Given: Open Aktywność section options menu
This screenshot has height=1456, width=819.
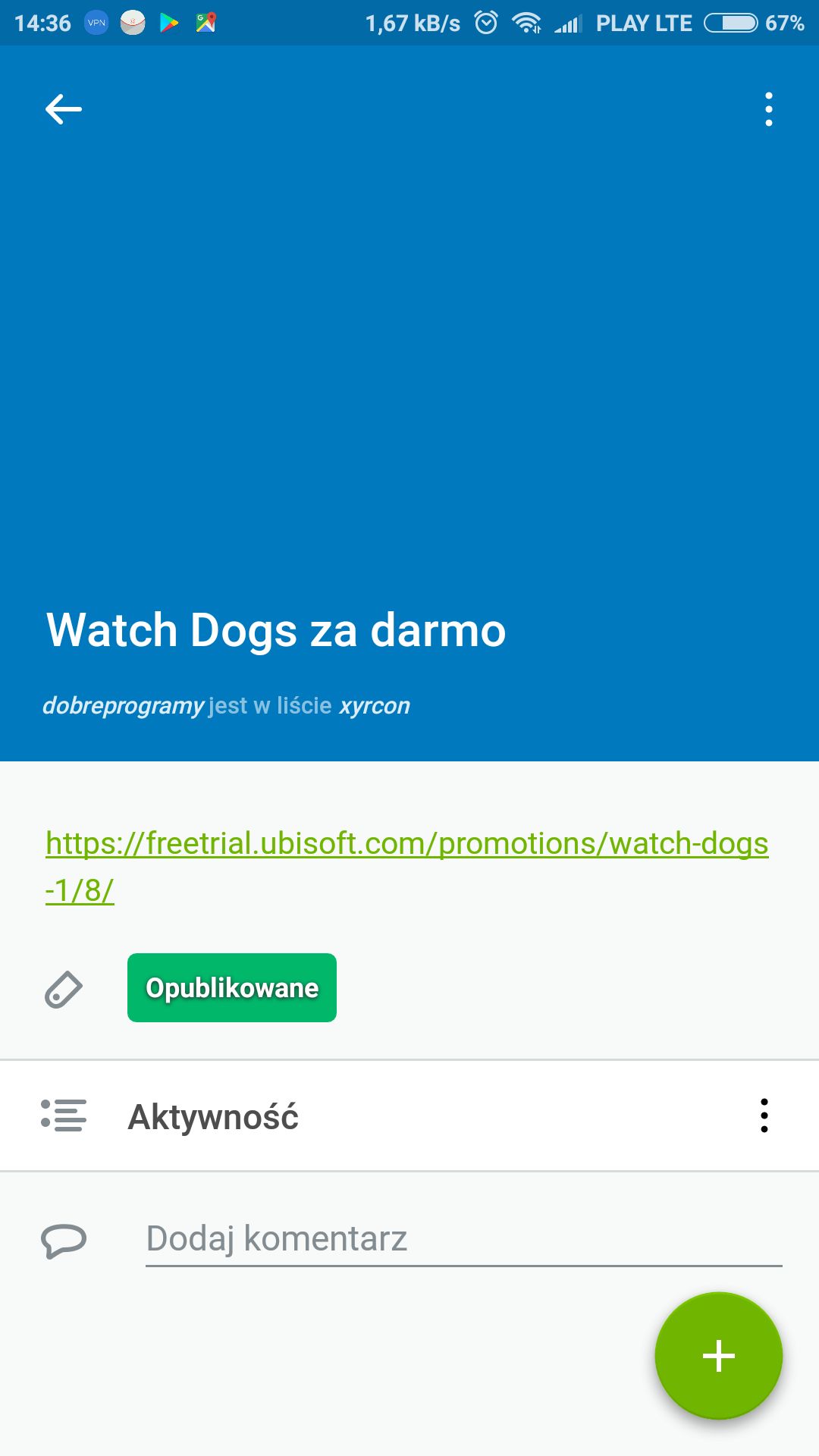Looking at the screenshot, I should [x=764, y=1116].
